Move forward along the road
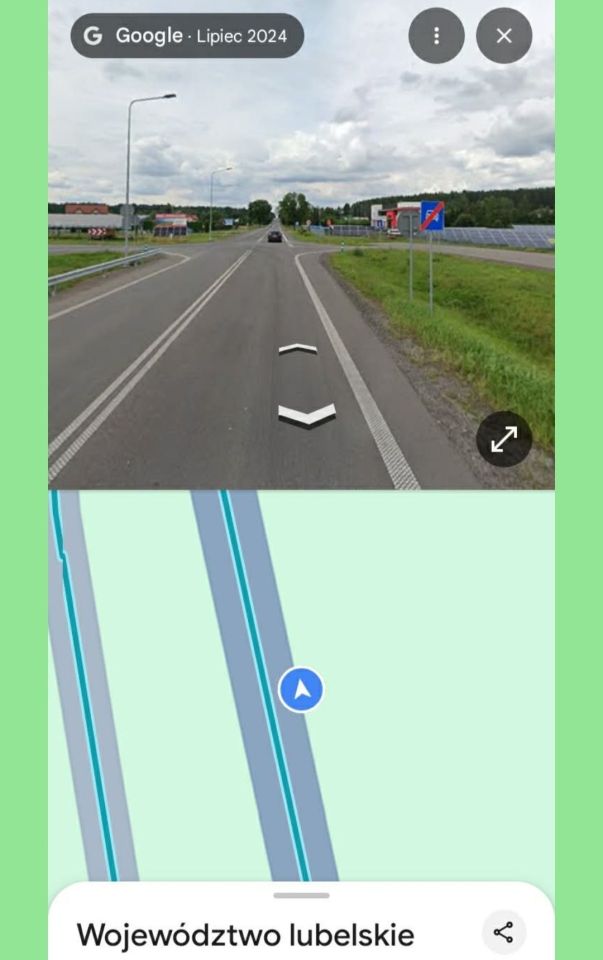This screenshot has height=960, width=603. [297, 349]
